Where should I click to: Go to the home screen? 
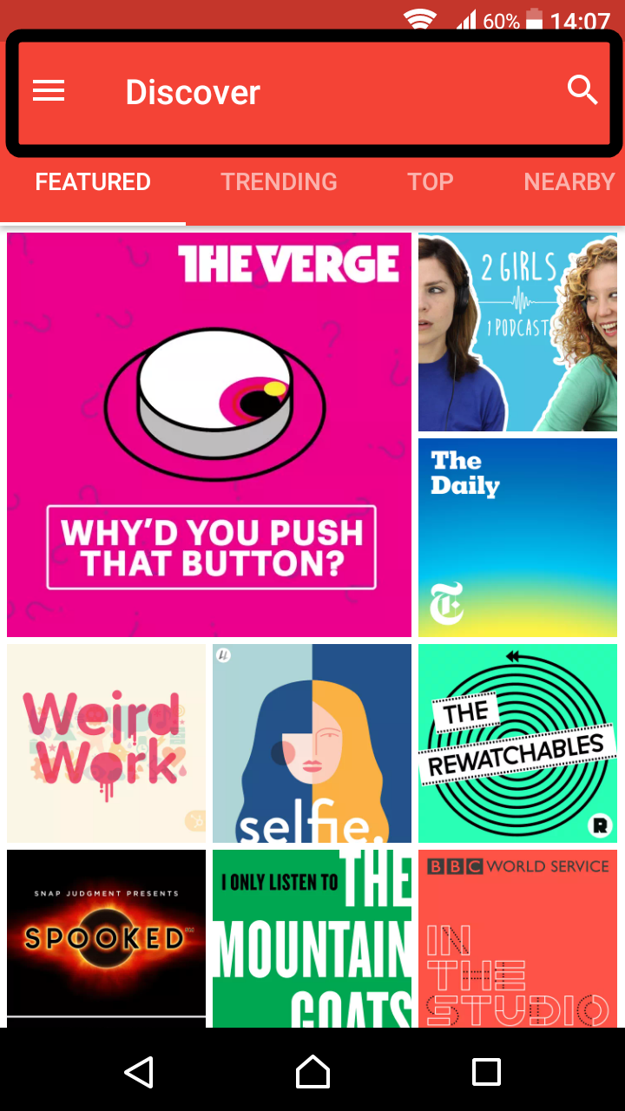pyautogui.click(x=313, y=1071)
